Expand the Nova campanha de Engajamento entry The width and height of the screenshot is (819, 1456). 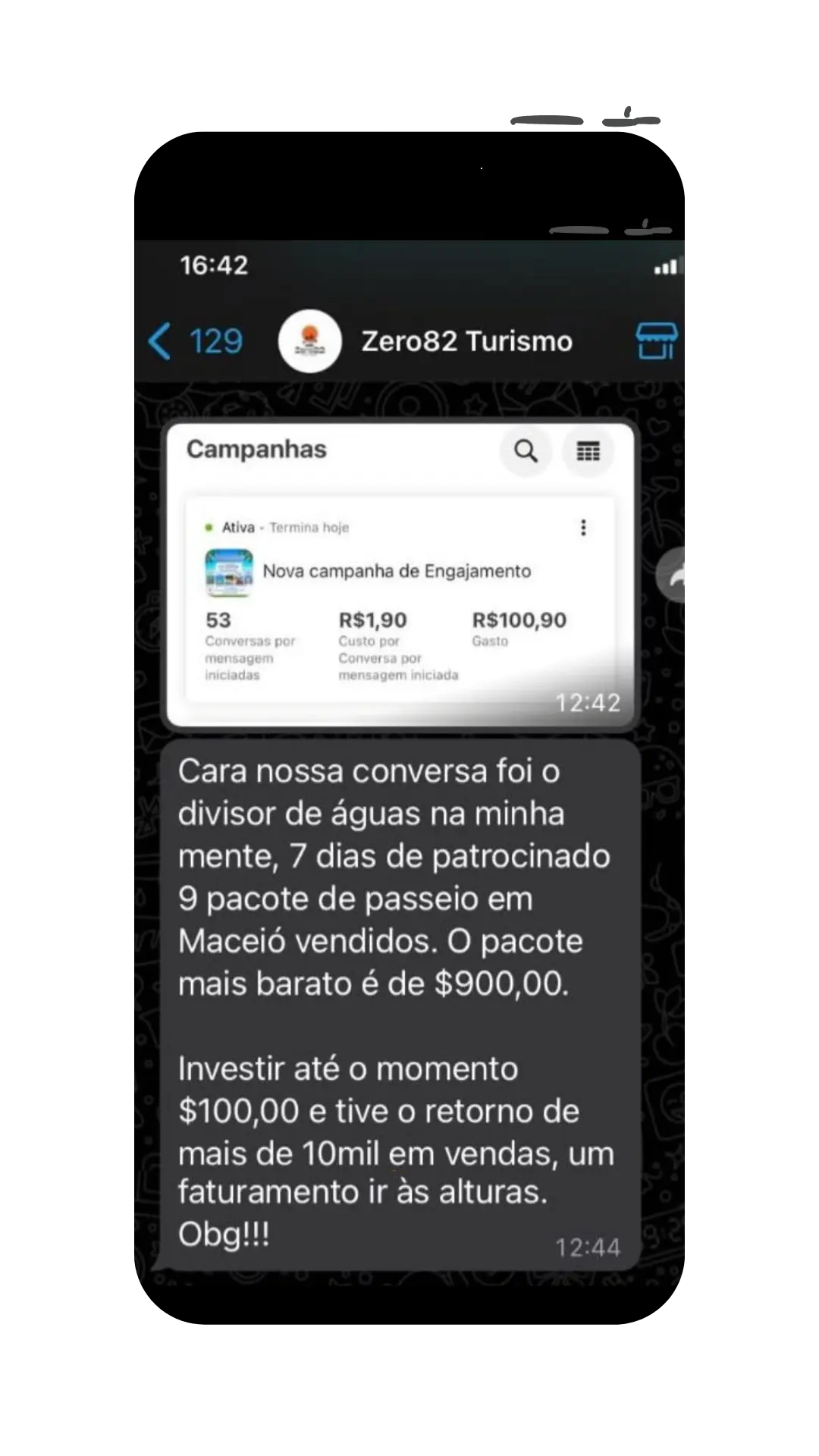tap(397, 571)
